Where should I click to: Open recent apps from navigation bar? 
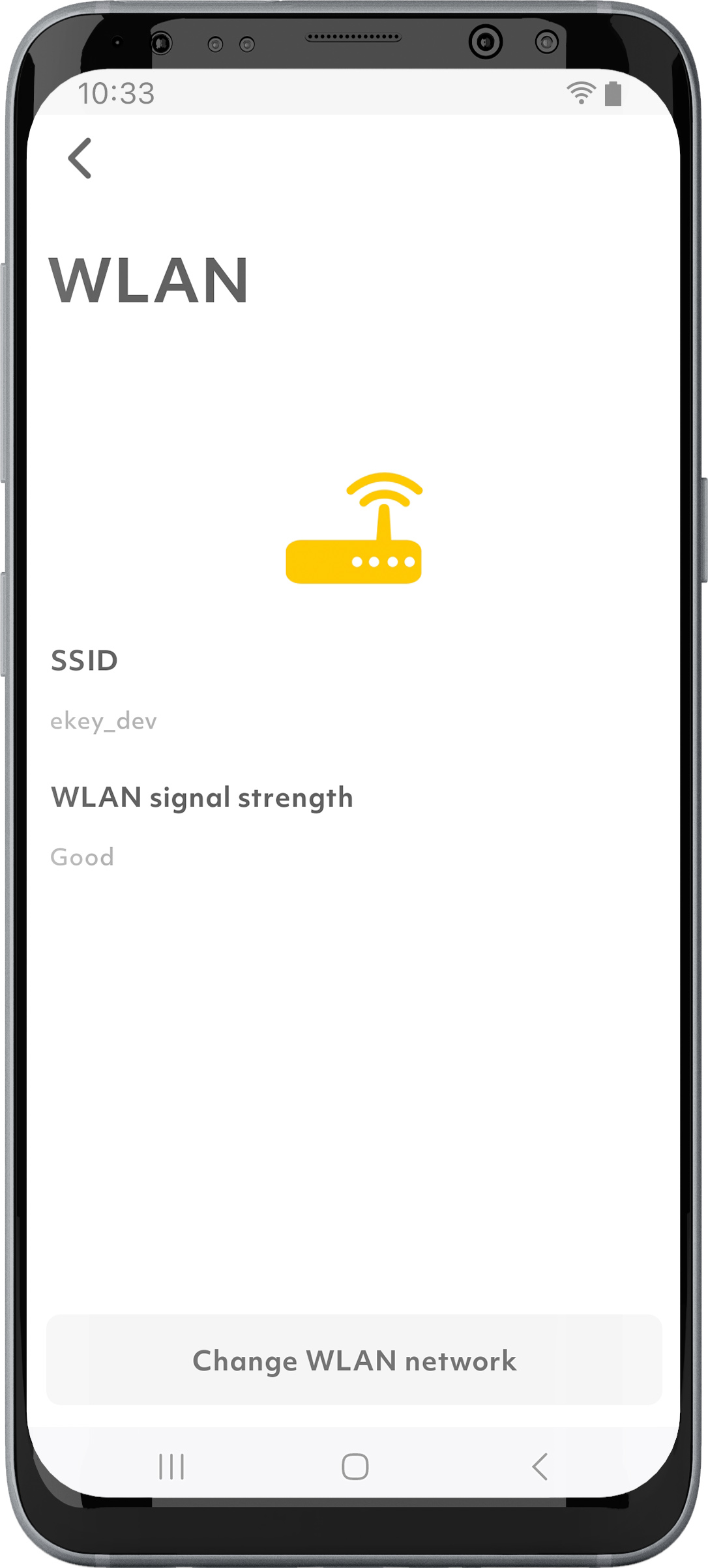pyautogui.click(x=171, y=1467)
